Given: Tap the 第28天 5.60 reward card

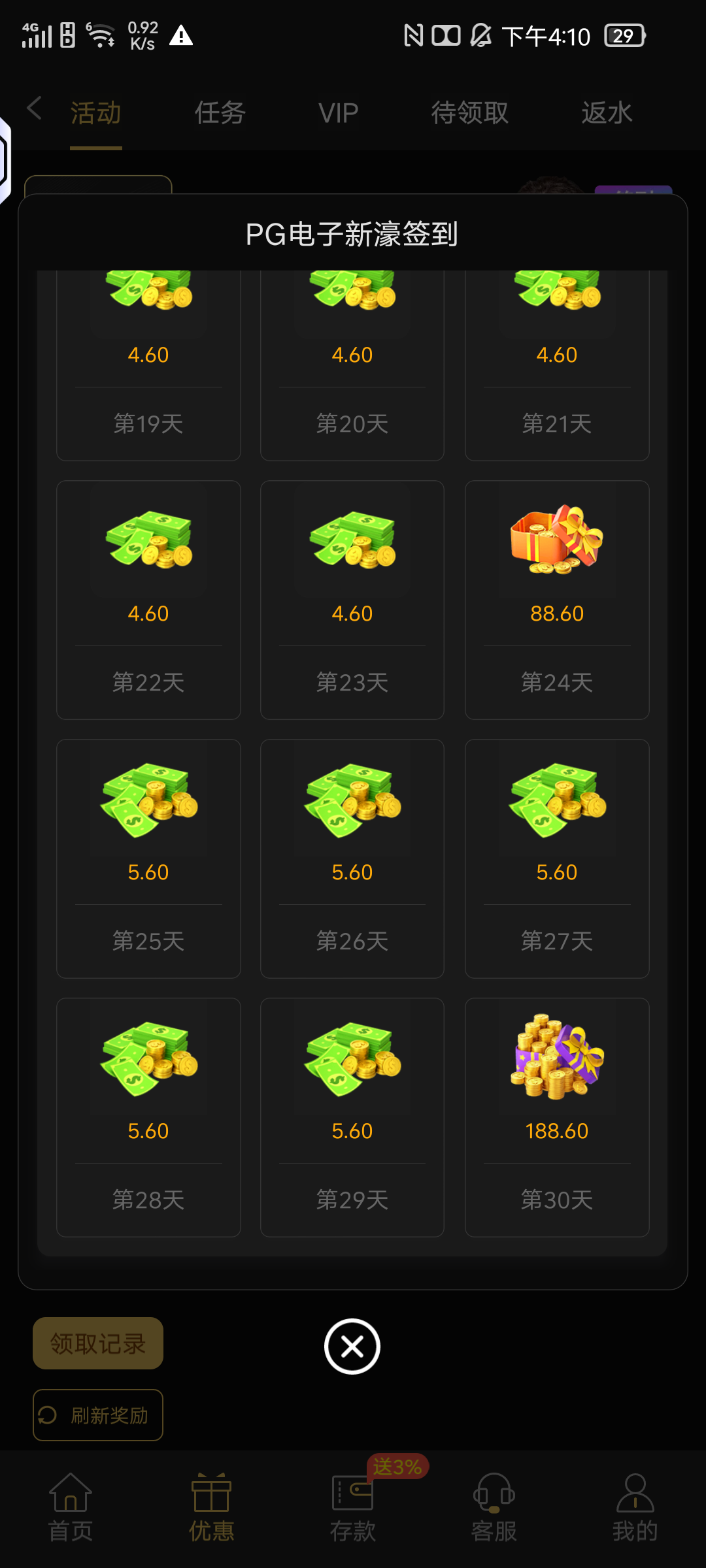Looking at the screenshot, I should (x=148, y=1117).
